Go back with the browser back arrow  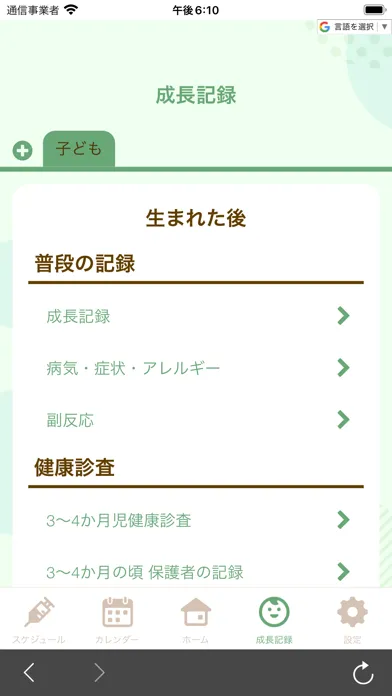[29, 673]
